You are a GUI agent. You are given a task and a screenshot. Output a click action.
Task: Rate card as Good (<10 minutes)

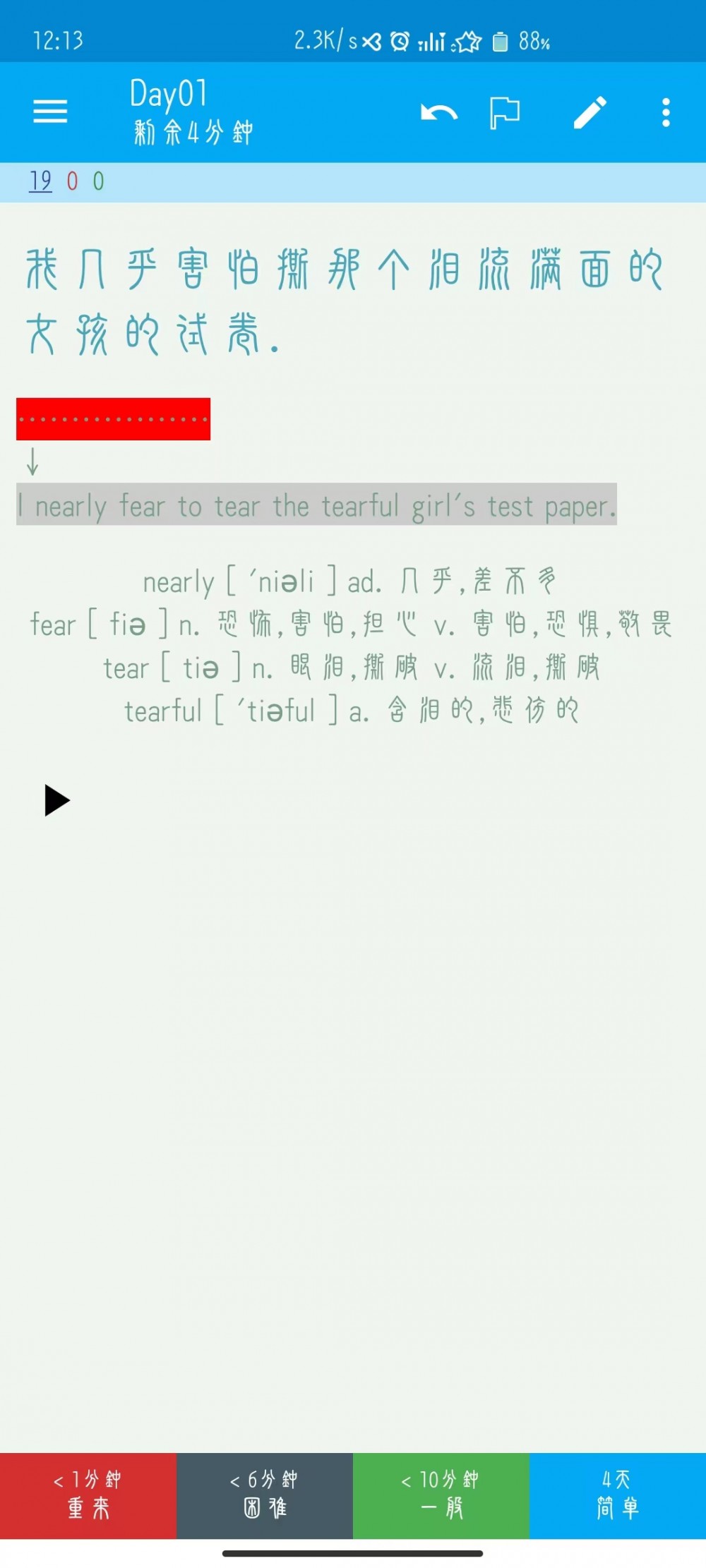pyautogui.click(x=441, y=1495)
